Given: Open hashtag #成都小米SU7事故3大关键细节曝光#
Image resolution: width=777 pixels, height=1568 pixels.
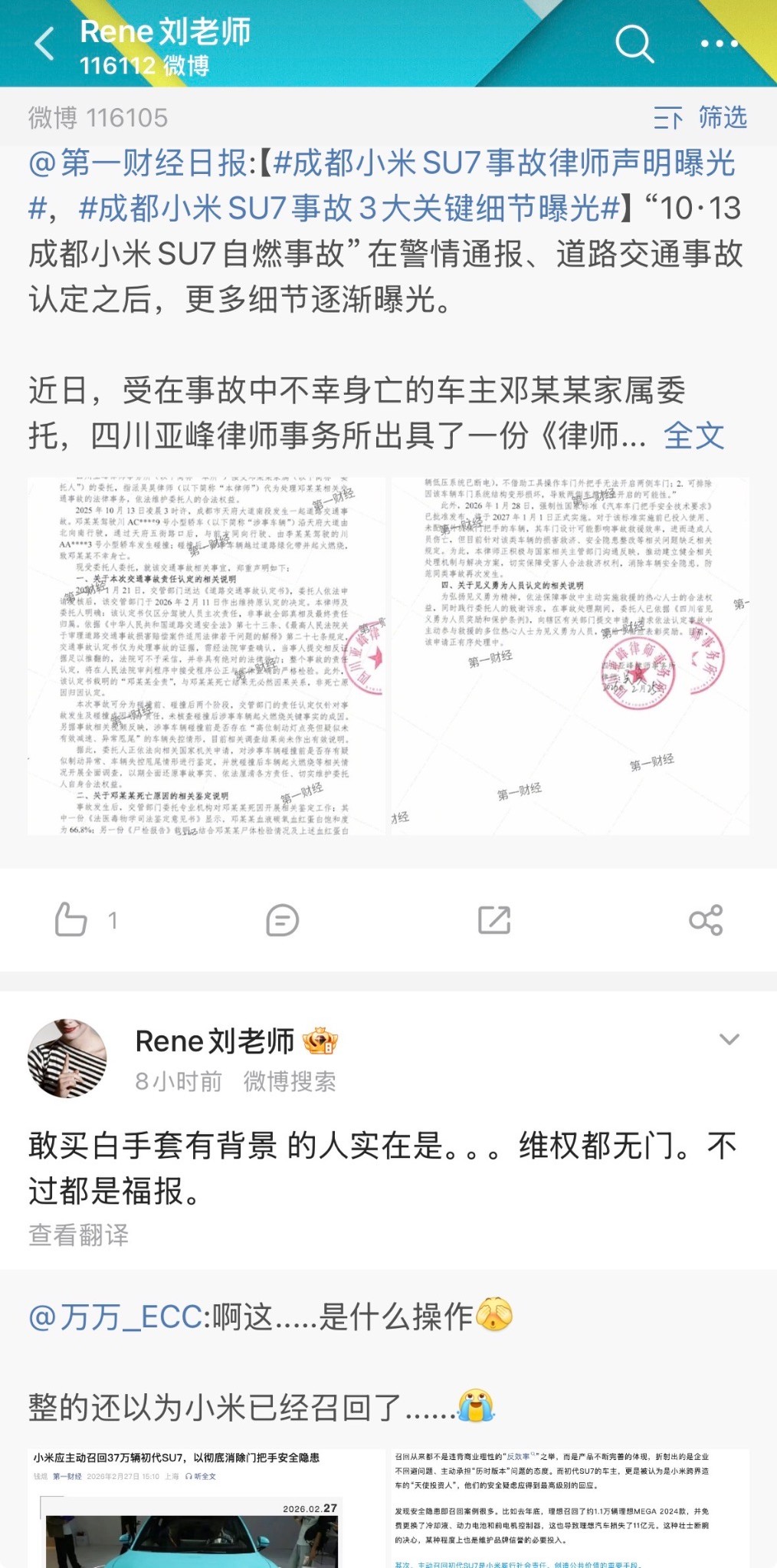Looking at the screenshot, I should click(349, 209).
